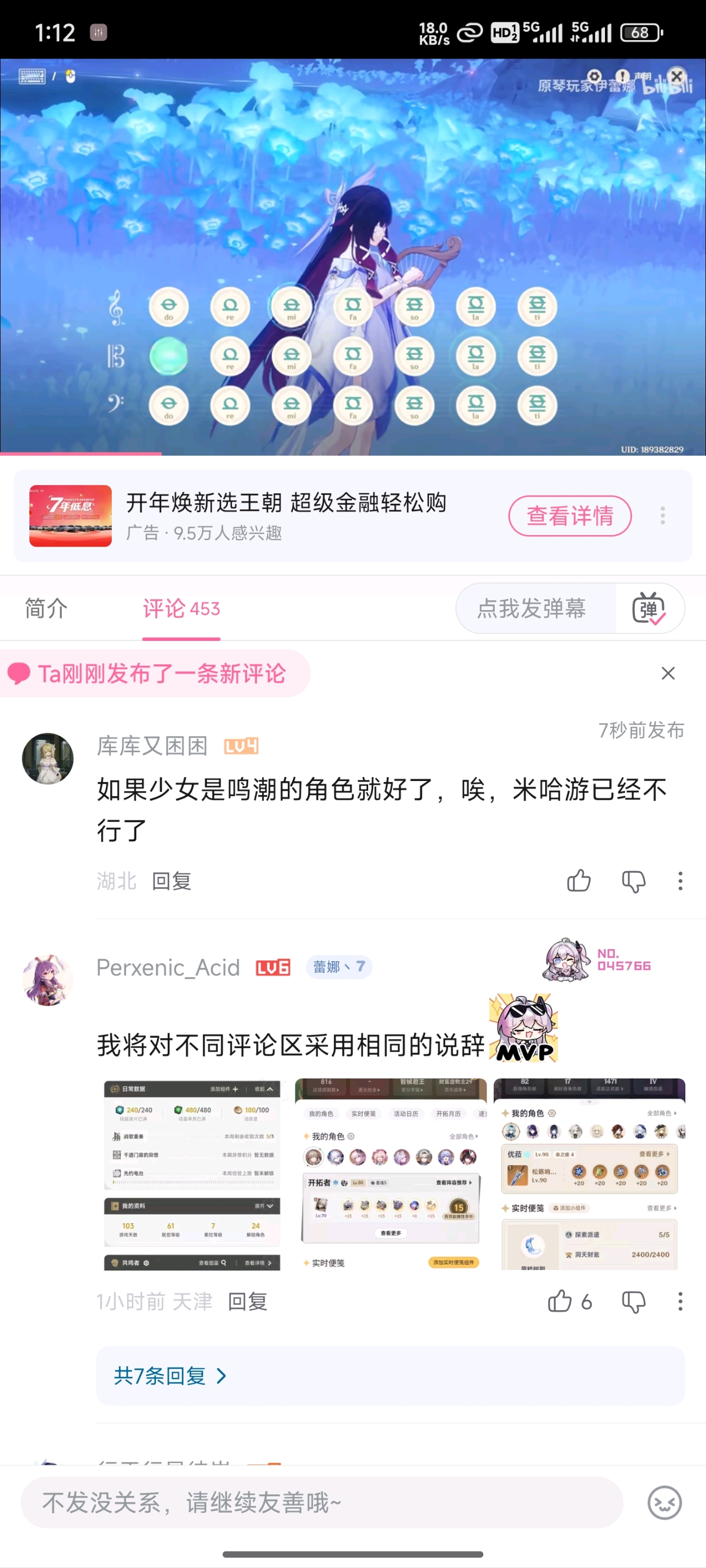Reply to Perxenic_Acid's comment
This screenshot has height=1568, width=706.
[x=247, y=1302]
